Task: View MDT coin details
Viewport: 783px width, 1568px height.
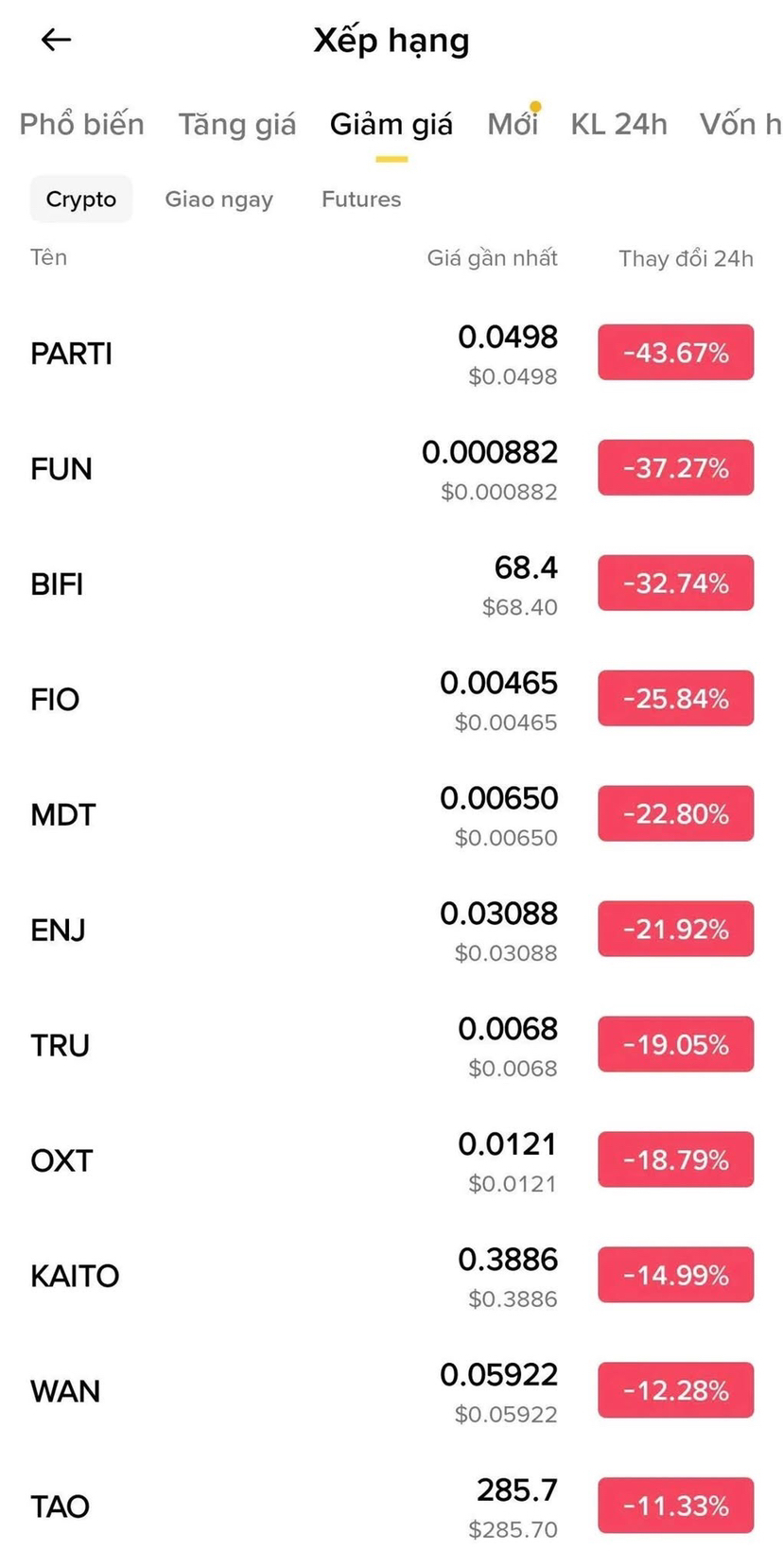Action: pyautogui.click(x=63, y=815)
